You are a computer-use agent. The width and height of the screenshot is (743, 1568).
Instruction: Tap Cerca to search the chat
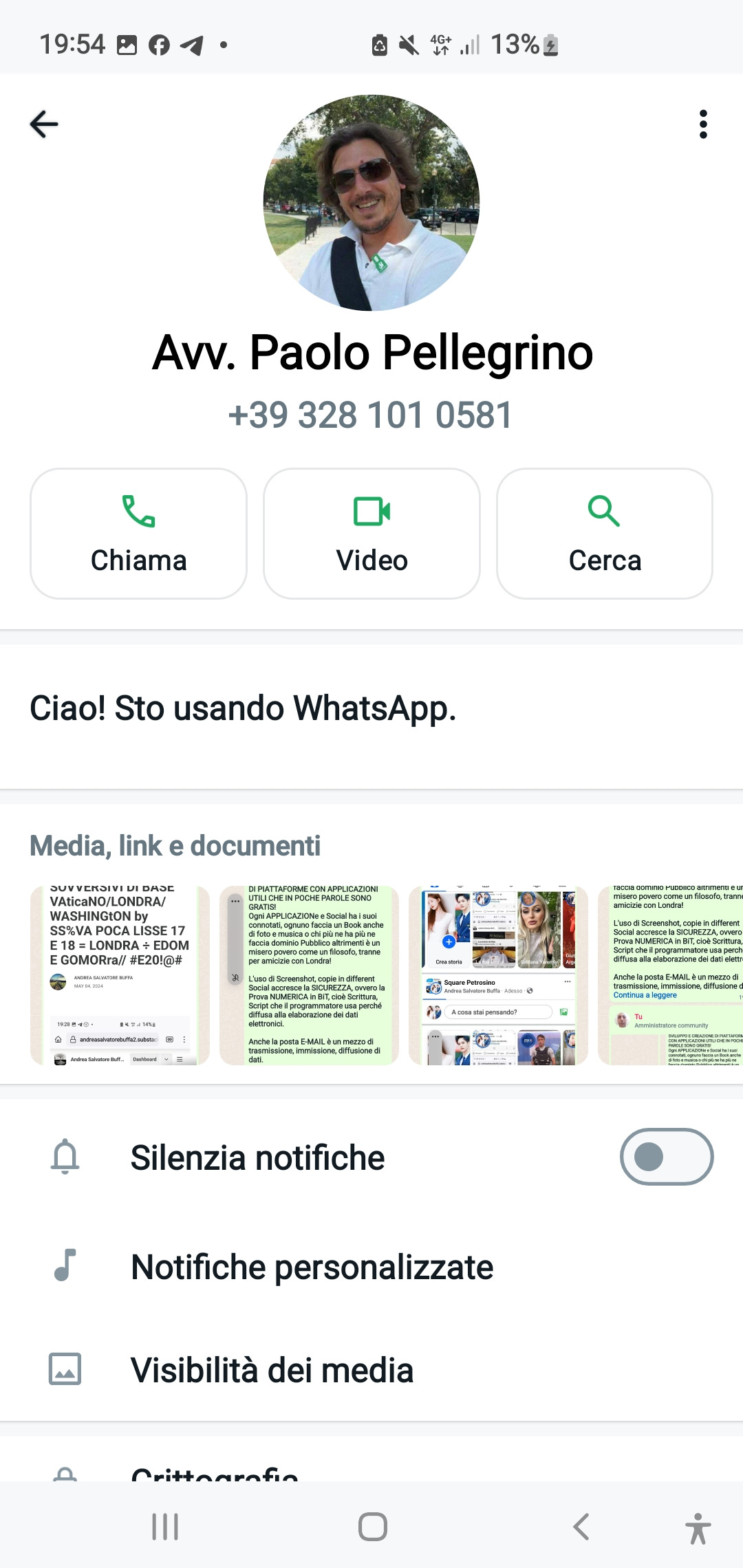coord(605,534)
